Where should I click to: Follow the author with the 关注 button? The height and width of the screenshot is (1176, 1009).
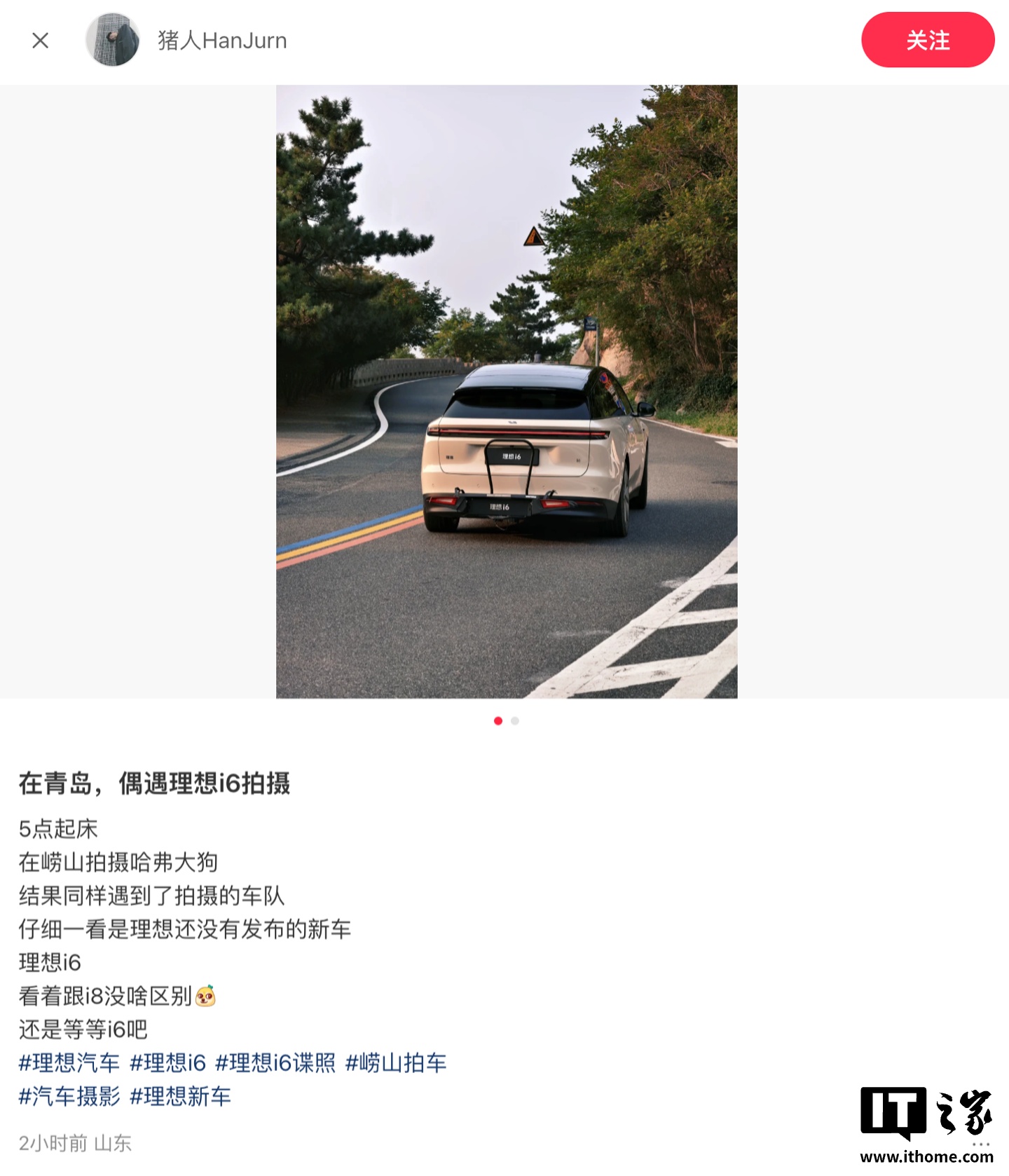pos(927,40)
